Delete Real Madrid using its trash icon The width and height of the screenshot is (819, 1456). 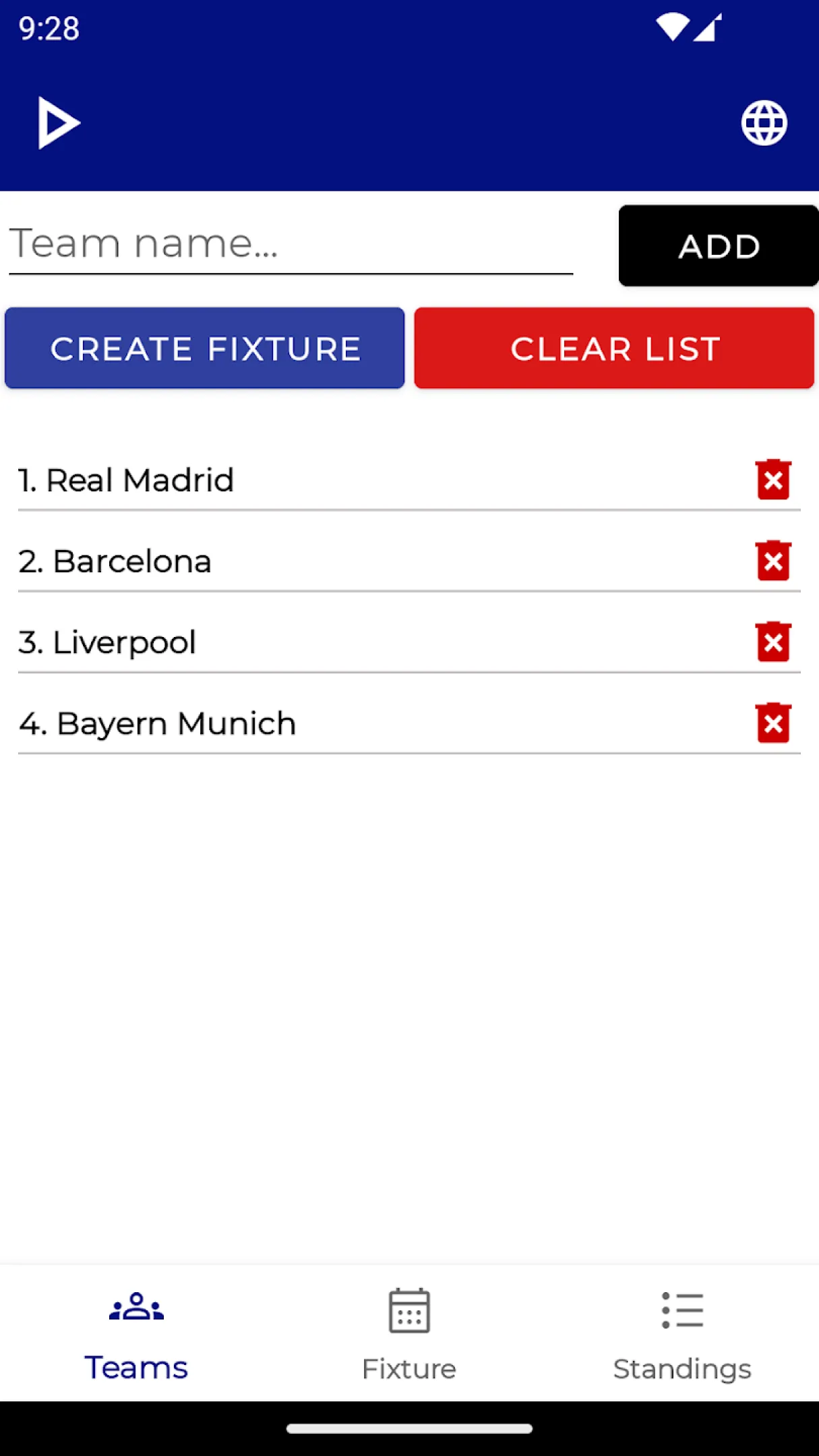pos(773,480)
